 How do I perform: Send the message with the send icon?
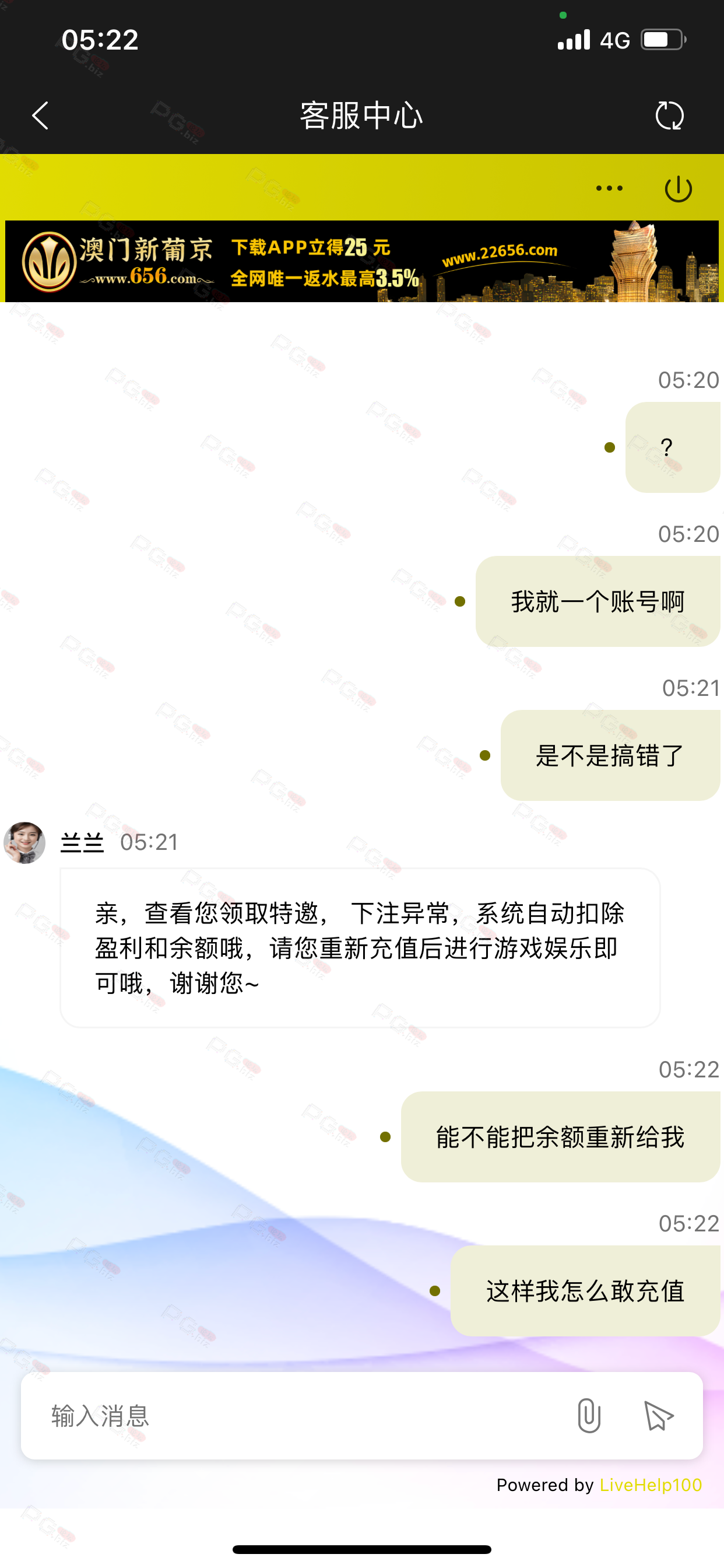[x=658, y=1416]
